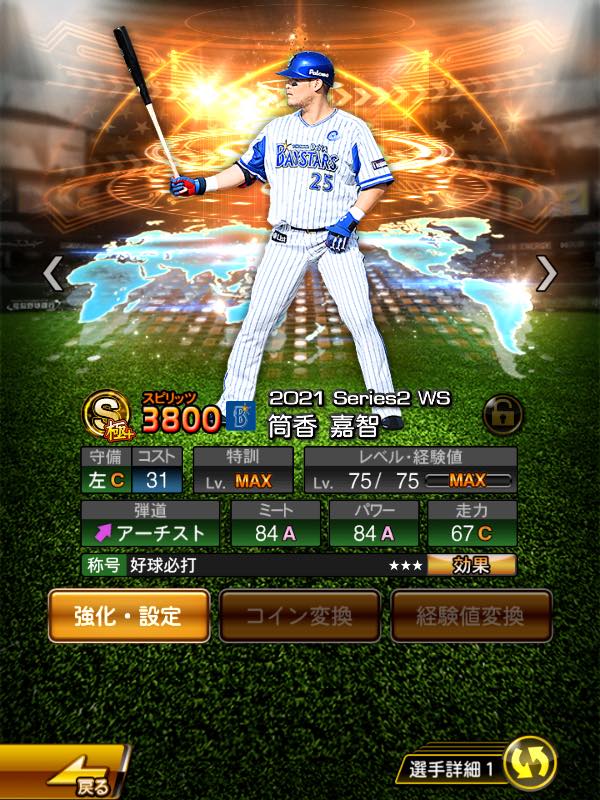Open the 効果 title effect details

pos(471,565)
